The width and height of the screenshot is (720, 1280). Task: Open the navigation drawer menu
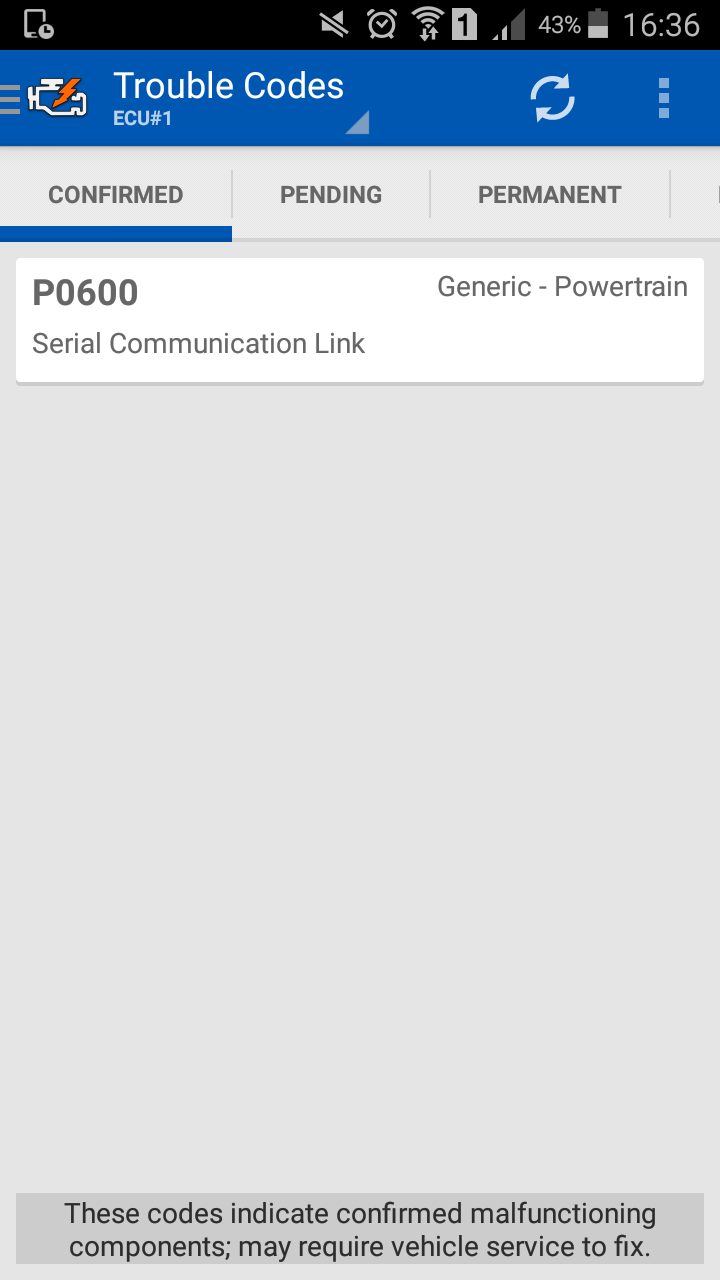click(12, 99)
